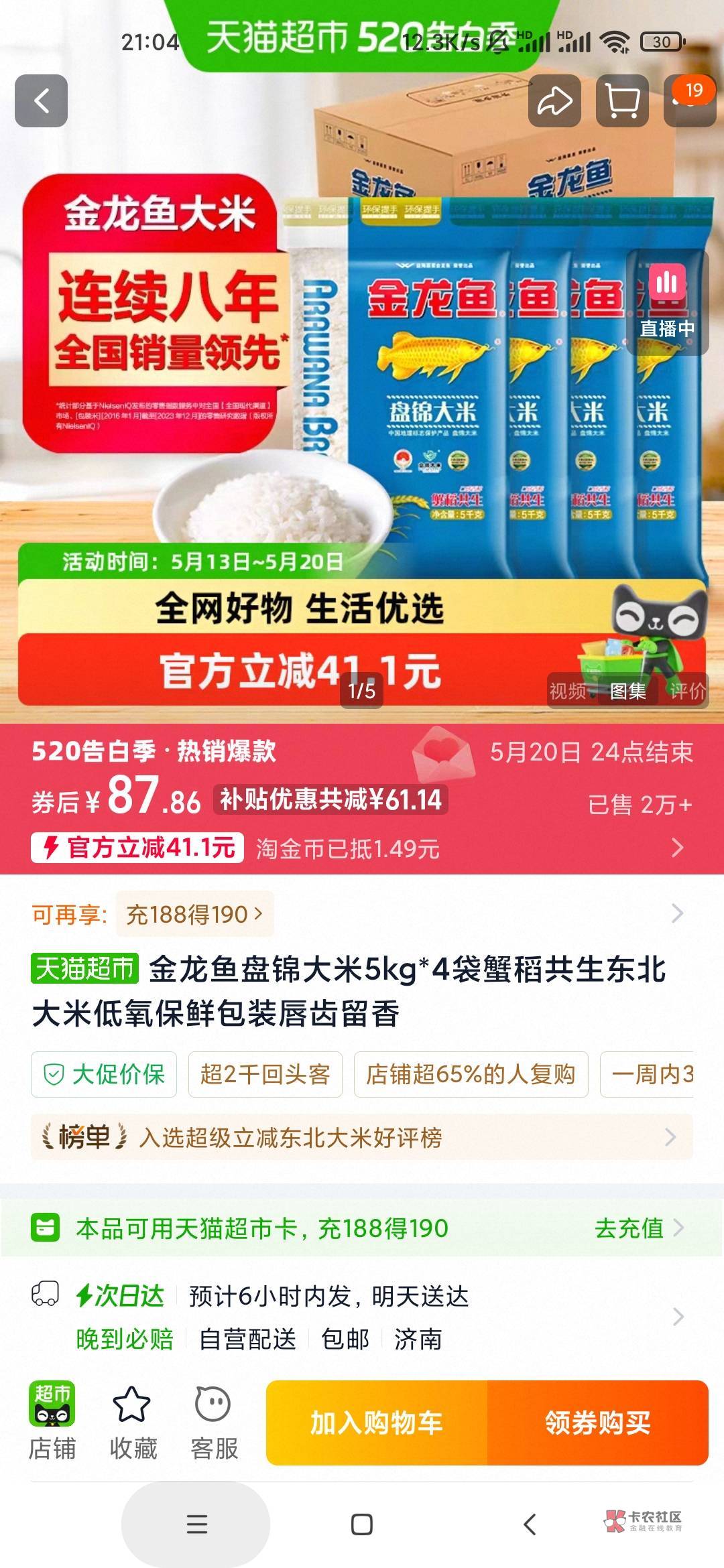Tap the system home button
This screenshot has height=1568, width=724.
click(x=362, y=1524)
